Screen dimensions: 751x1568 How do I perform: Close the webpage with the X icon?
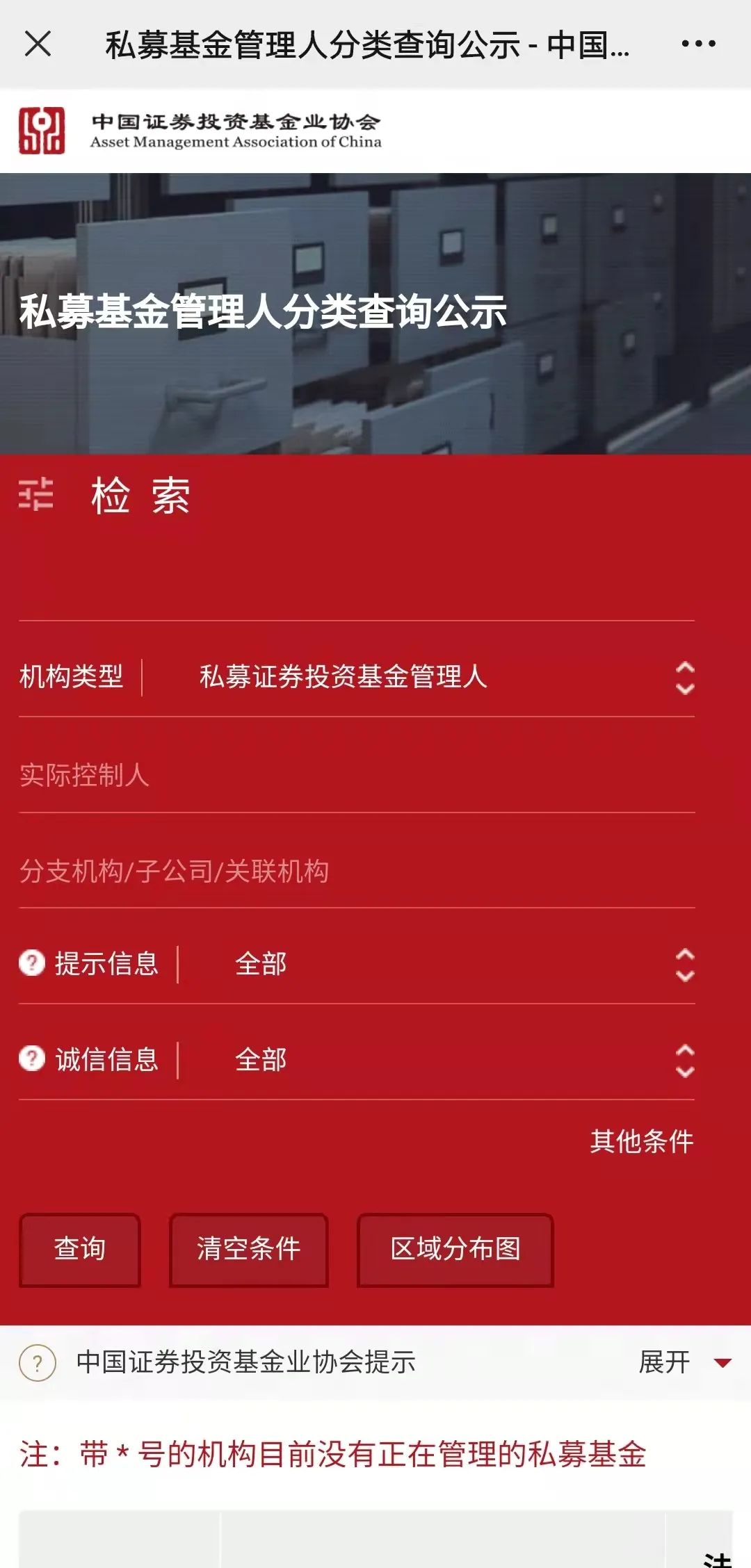38,44
